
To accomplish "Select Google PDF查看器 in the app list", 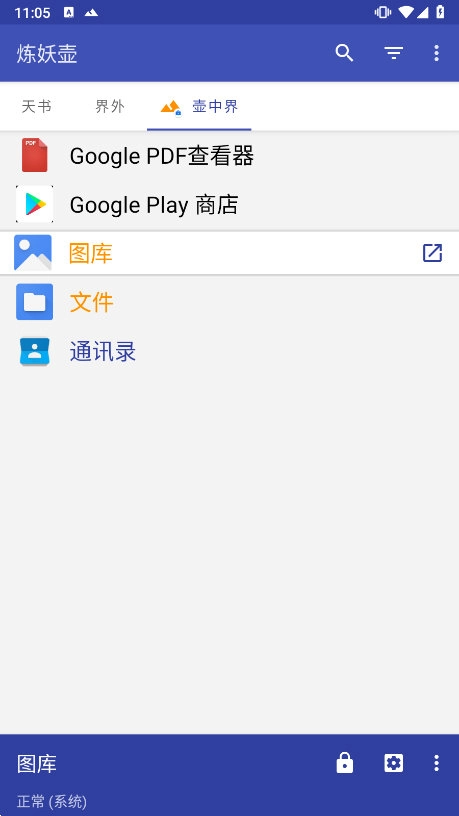I will point(230,156).
